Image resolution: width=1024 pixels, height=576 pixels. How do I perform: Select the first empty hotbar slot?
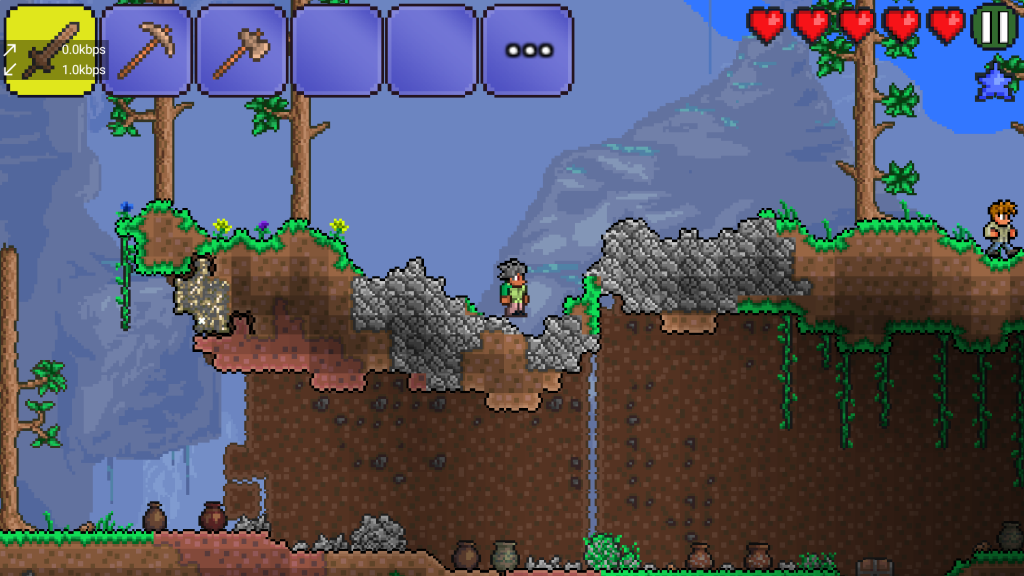(336, 50)
